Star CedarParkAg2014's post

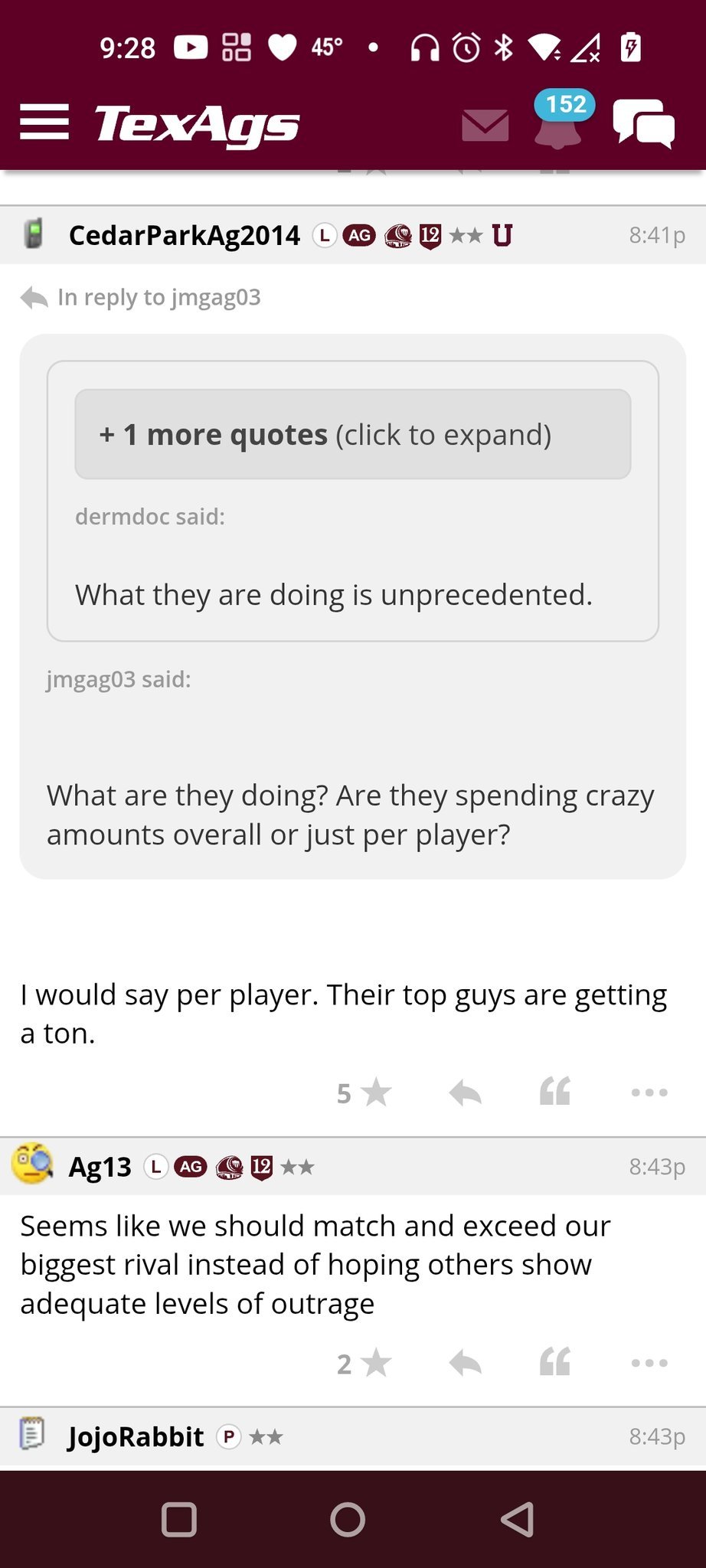(375, 1093)
